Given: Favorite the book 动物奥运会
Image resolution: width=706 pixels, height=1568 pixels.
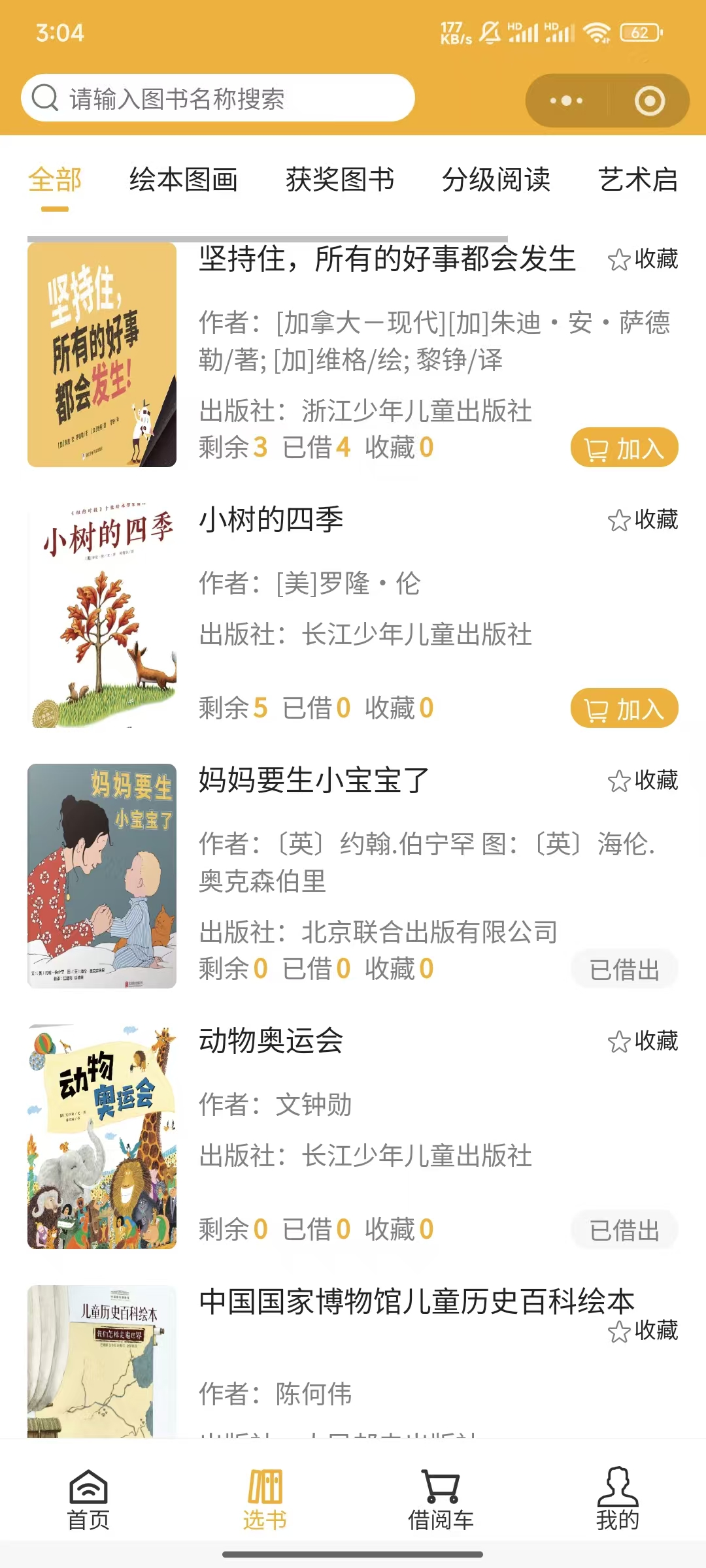Looking at the screenshot, I should point(643,1041).
